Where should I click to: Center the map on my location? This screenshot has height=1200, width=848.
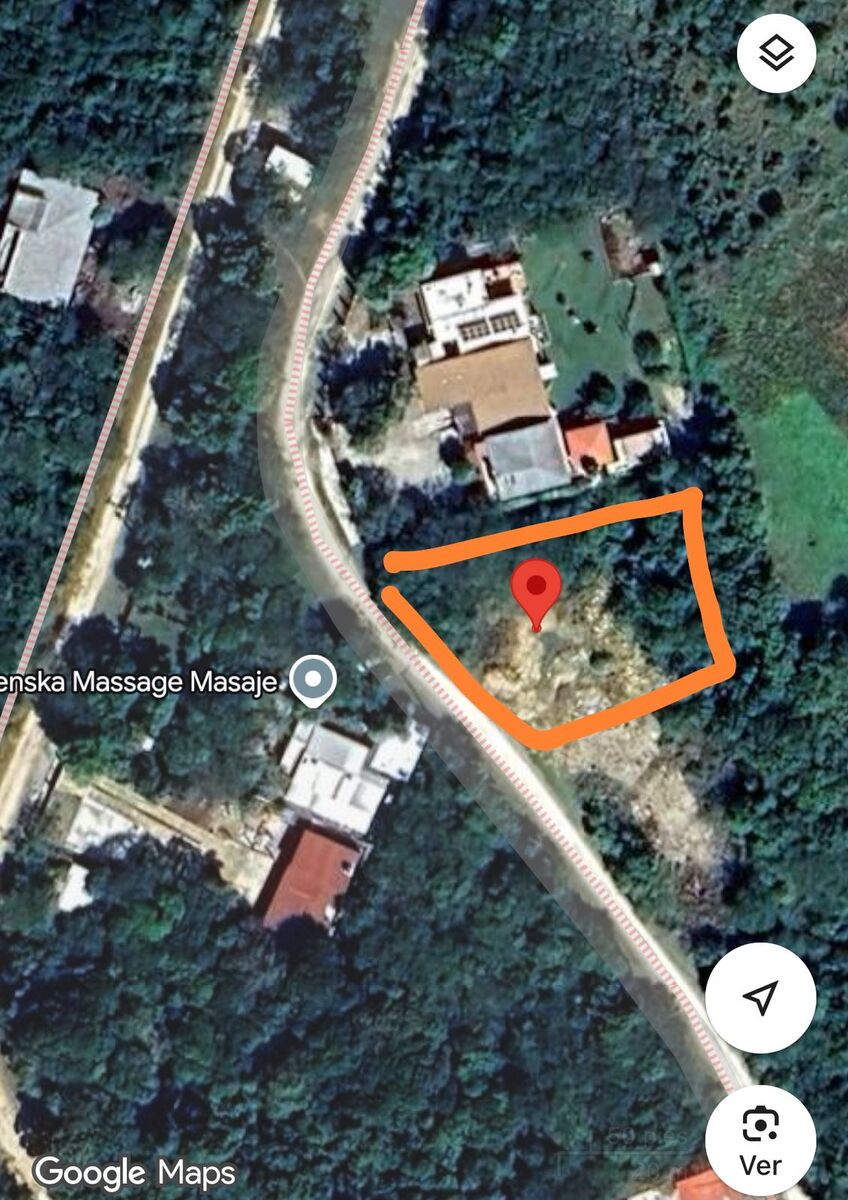click(x=760, y=997)
